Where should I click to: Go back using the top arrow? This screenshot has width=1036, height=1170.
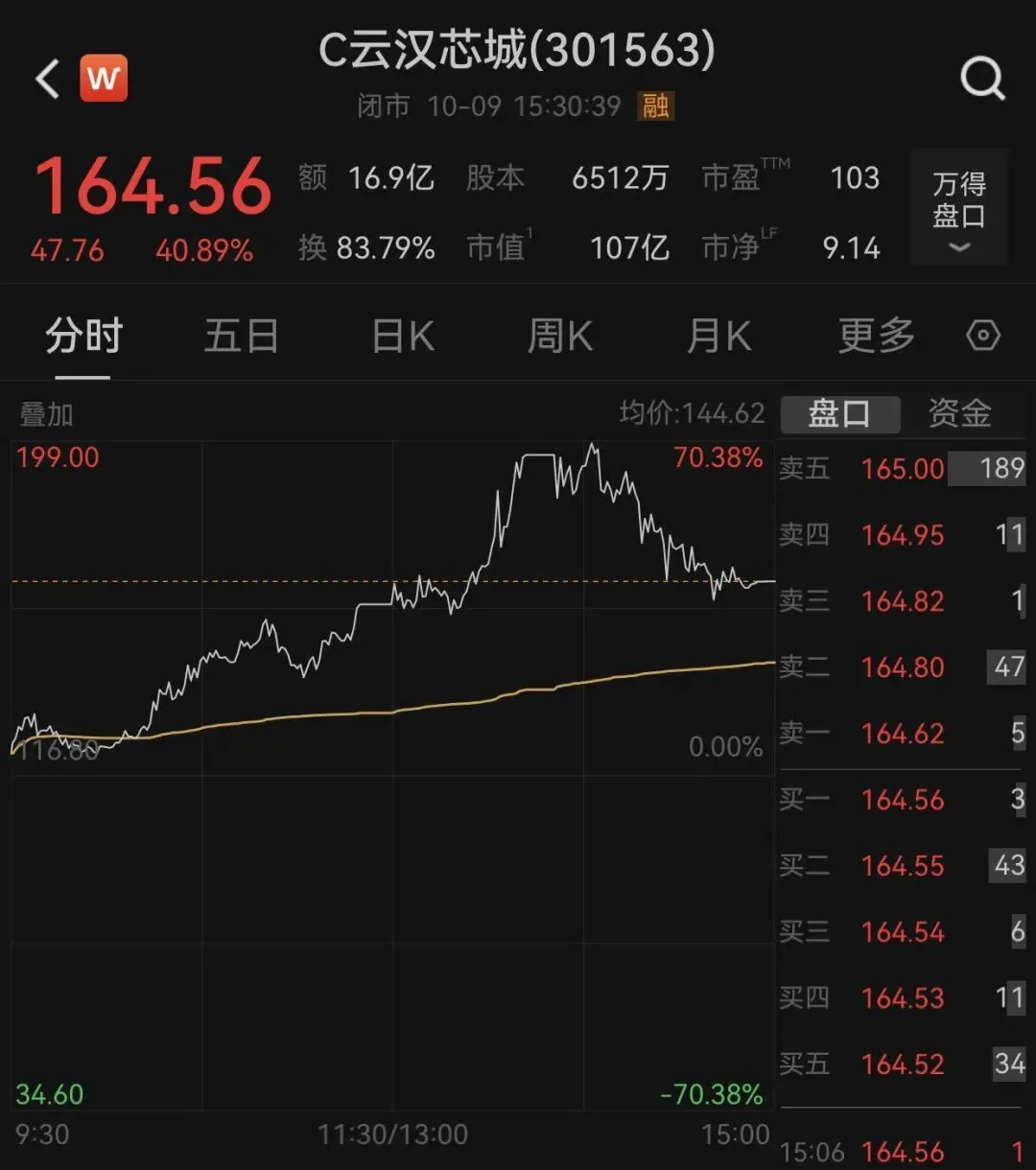(x=48, y=79)
